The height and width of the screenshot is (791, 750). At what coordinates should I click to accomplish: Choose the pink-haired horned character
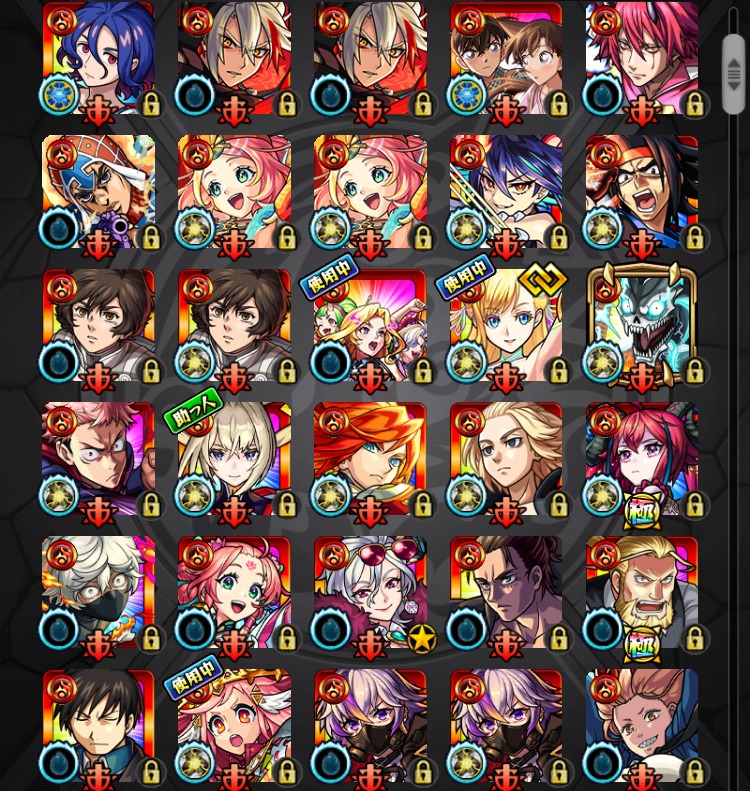pos(642,58)
